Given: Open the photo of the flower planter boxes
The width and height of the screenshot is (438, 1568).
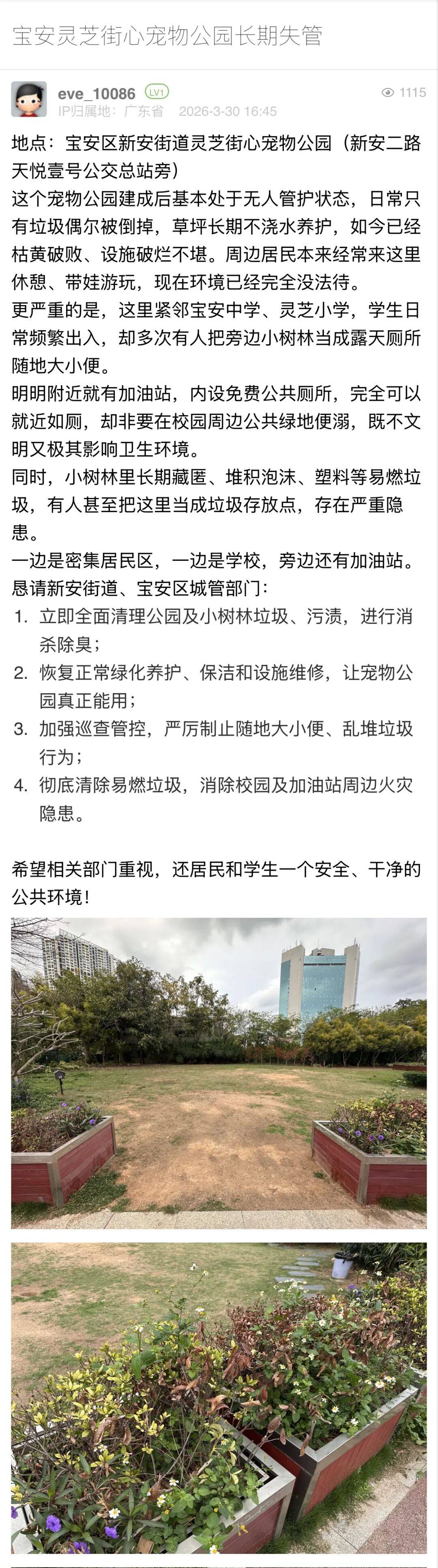Looking at the screenshot, I should click(x=219, y=1401).
